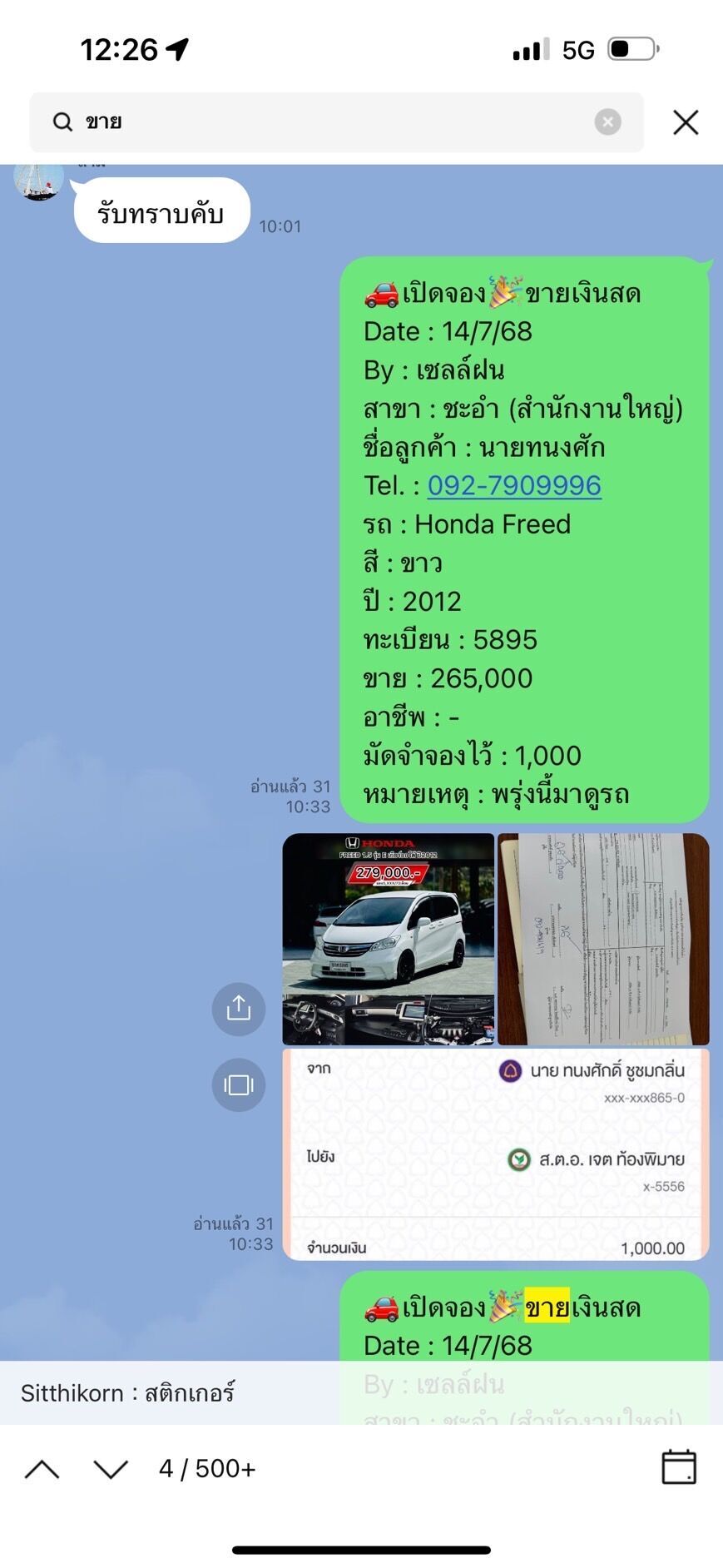Clear the search text

(x=607, y=122)
